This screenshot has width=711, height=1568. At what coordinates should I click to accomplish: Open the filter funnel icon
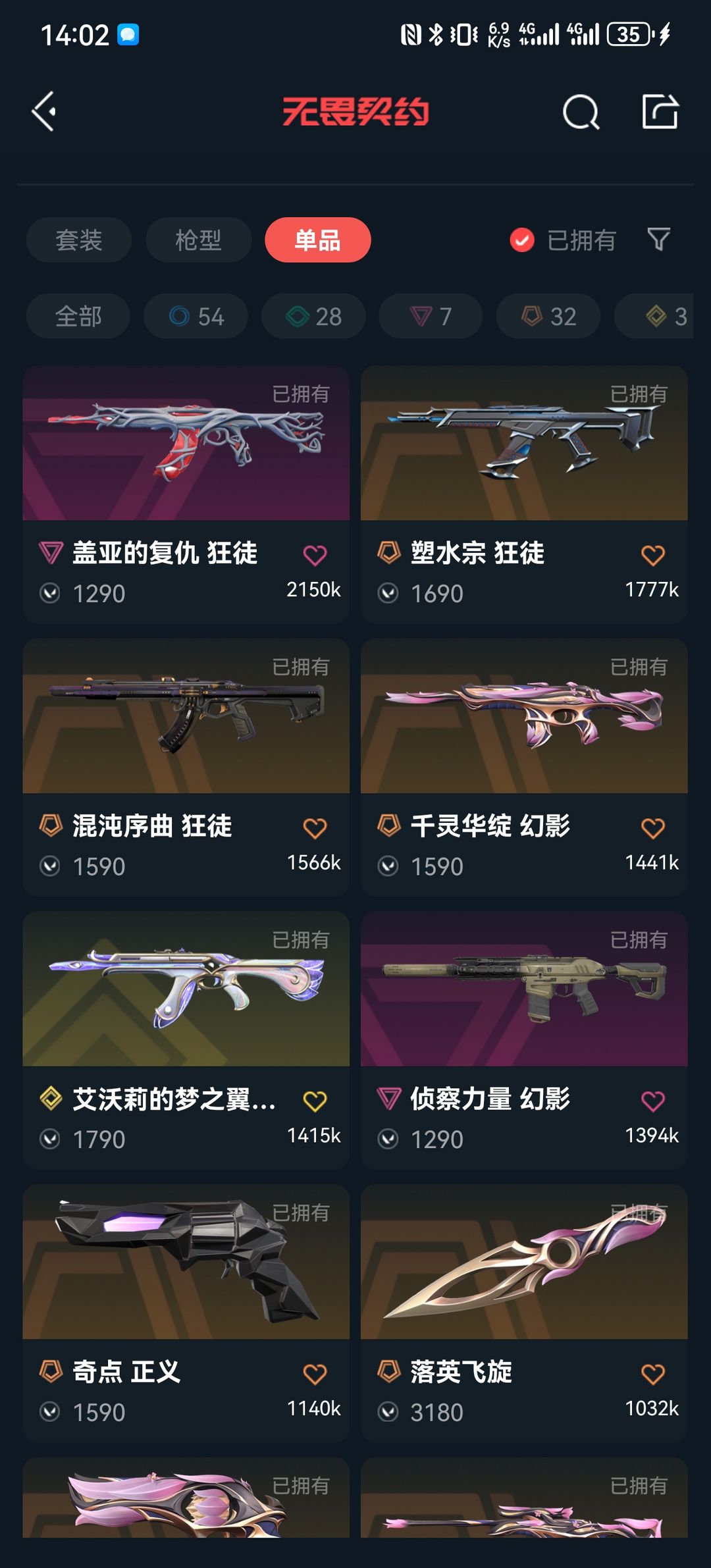[658, 239]
